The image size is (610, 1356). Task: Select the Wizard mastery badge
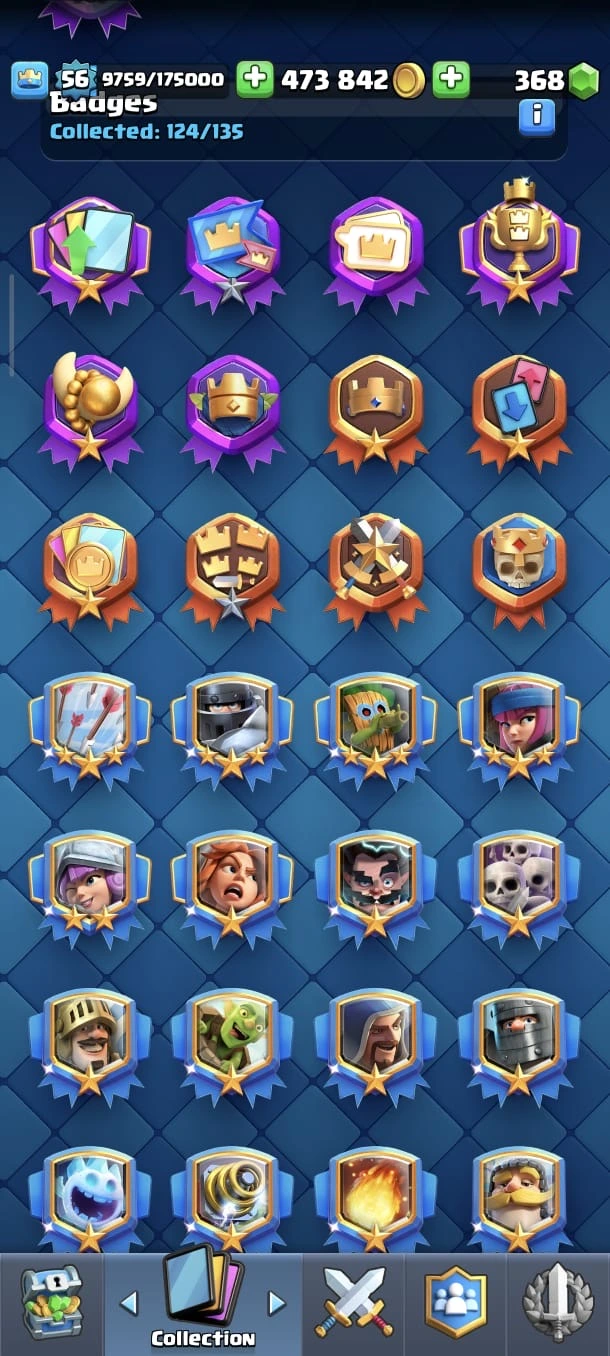point(375,1042)
